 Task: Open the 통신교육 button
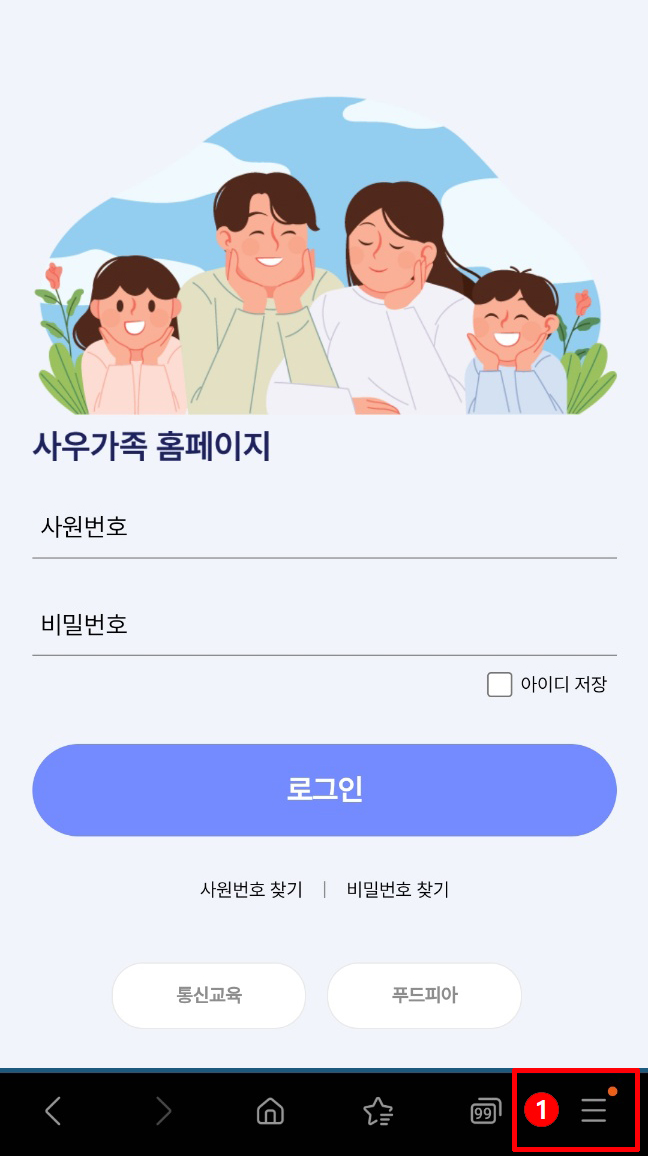tap(209, 995)
